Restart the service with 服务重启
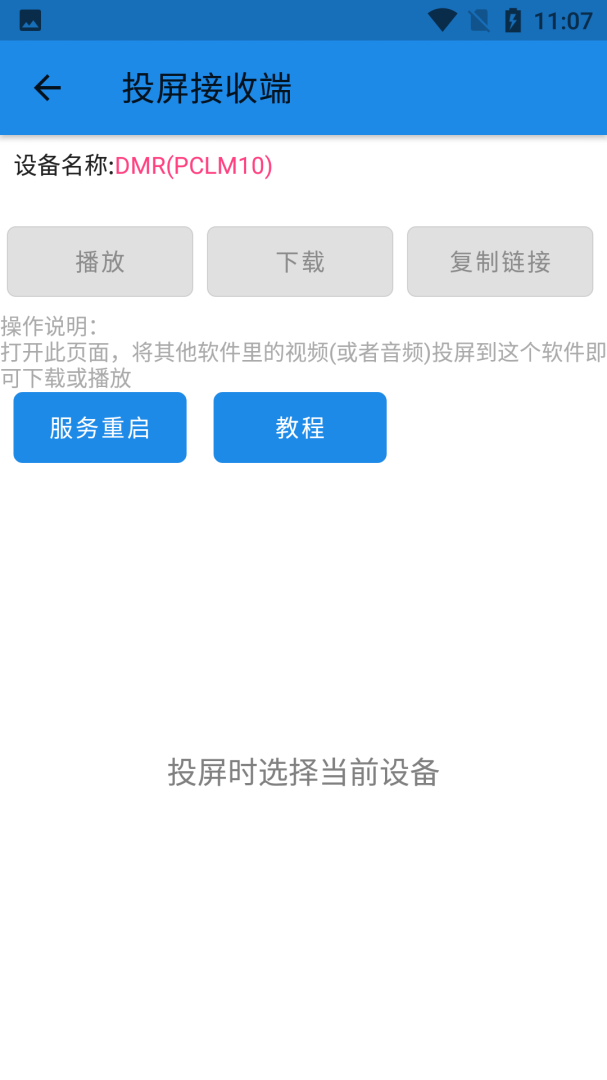 pos(100,428)
